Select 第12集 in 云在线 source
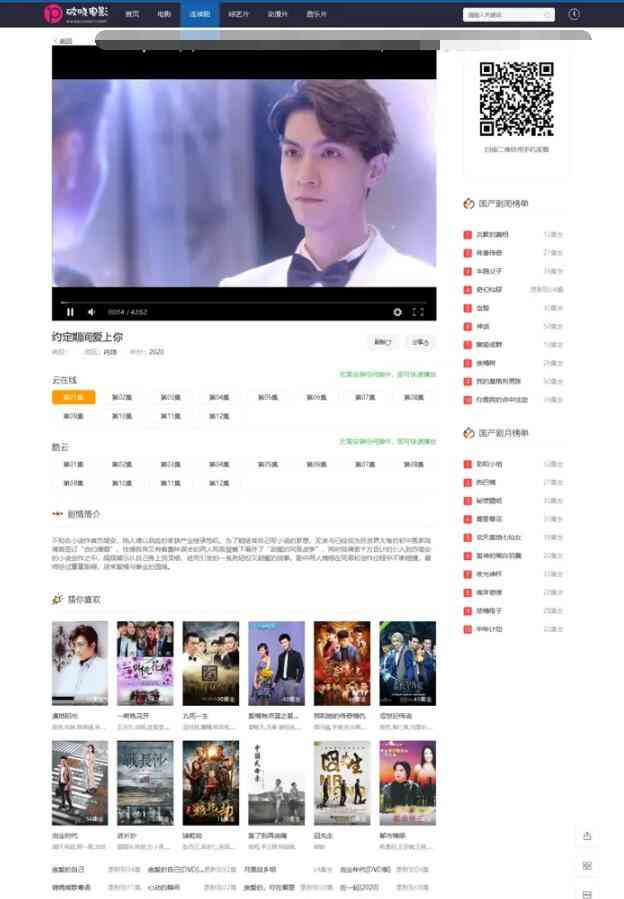The height and width of the screenshot is (899, 624). [x=218, y=415]
